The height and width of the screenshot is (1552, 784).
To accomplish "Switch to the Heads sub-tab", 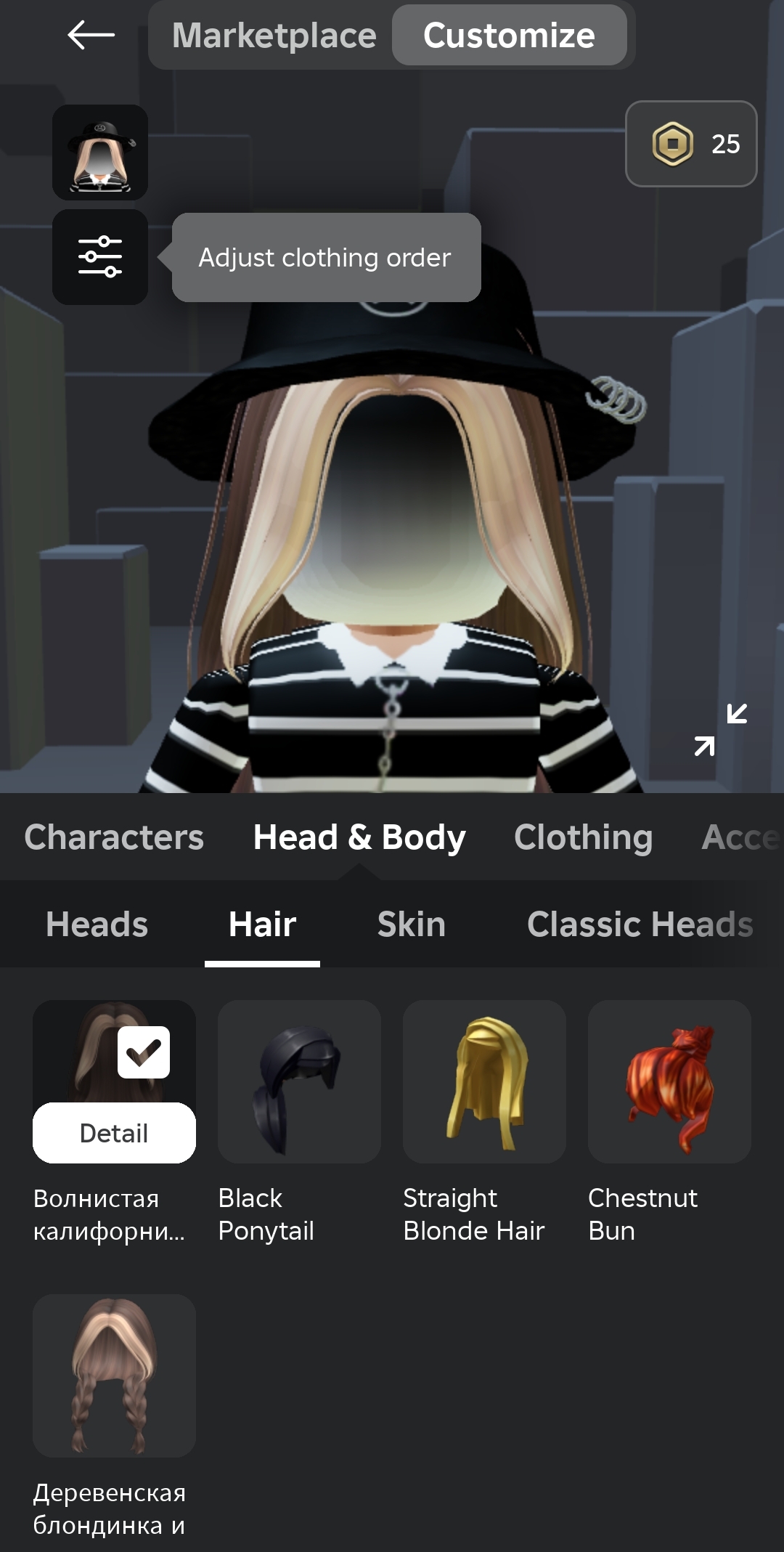I will 97,924.
